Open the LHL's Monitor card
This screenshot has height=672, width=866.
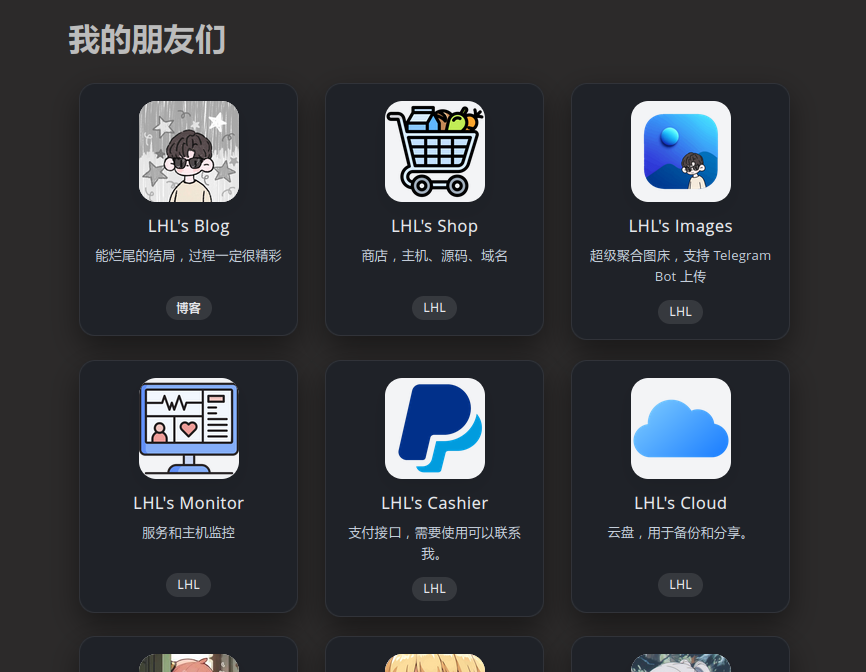click(188, 502)
